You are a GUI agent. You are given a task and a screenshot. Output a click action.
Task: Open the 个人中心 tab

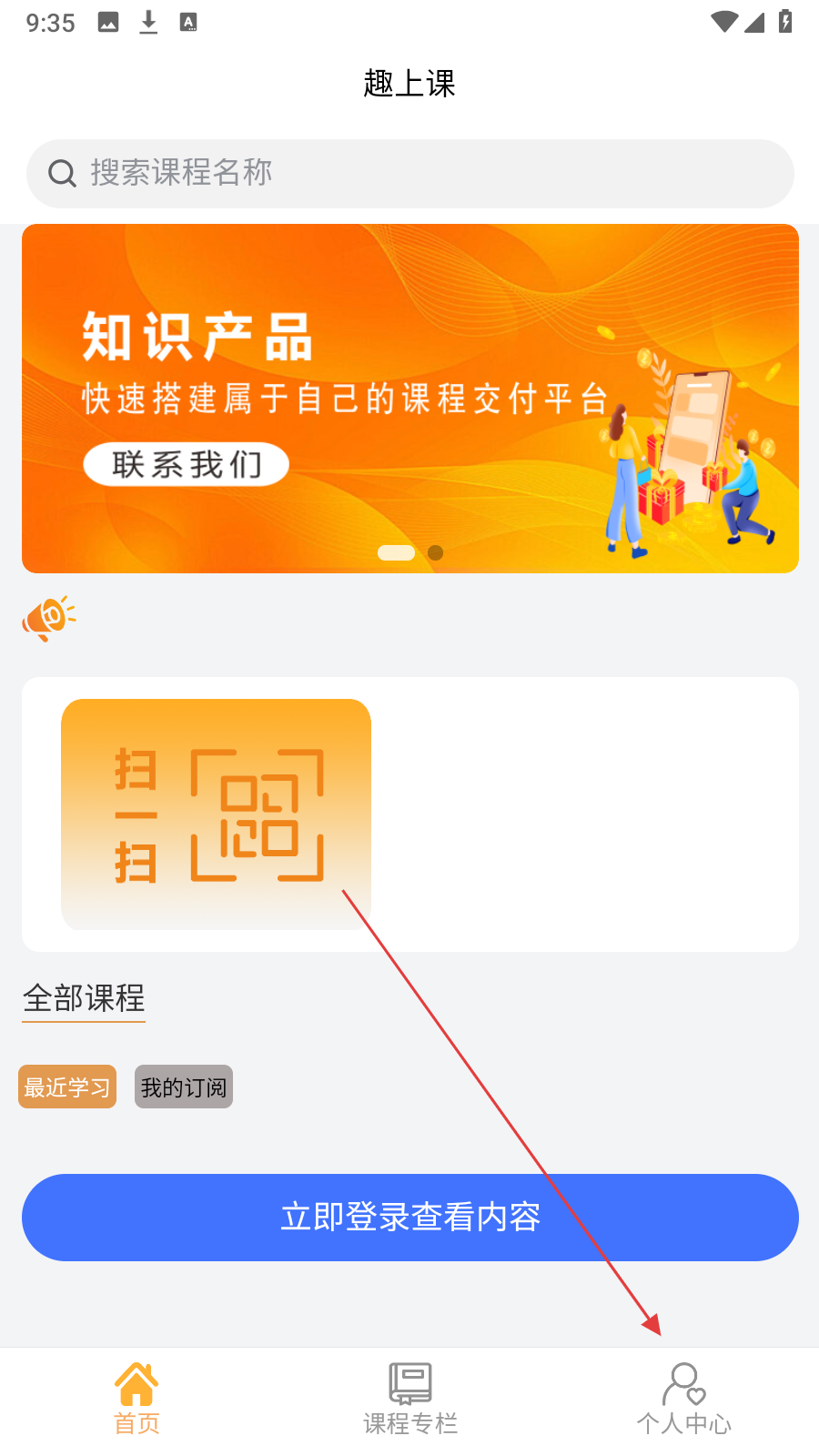(683, 1399)
